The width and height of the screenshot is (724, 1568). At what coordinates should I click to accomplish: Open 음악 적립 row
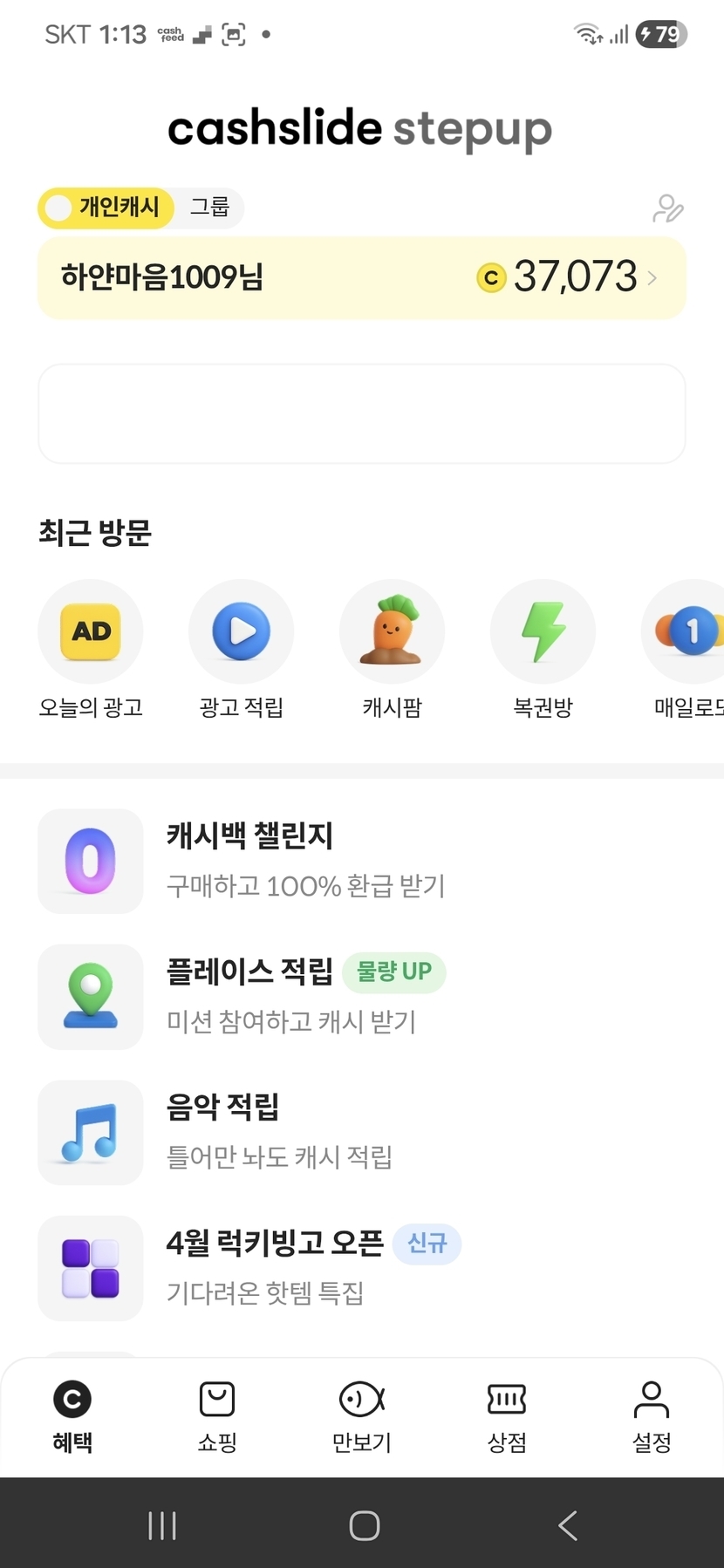[279, 1132]
